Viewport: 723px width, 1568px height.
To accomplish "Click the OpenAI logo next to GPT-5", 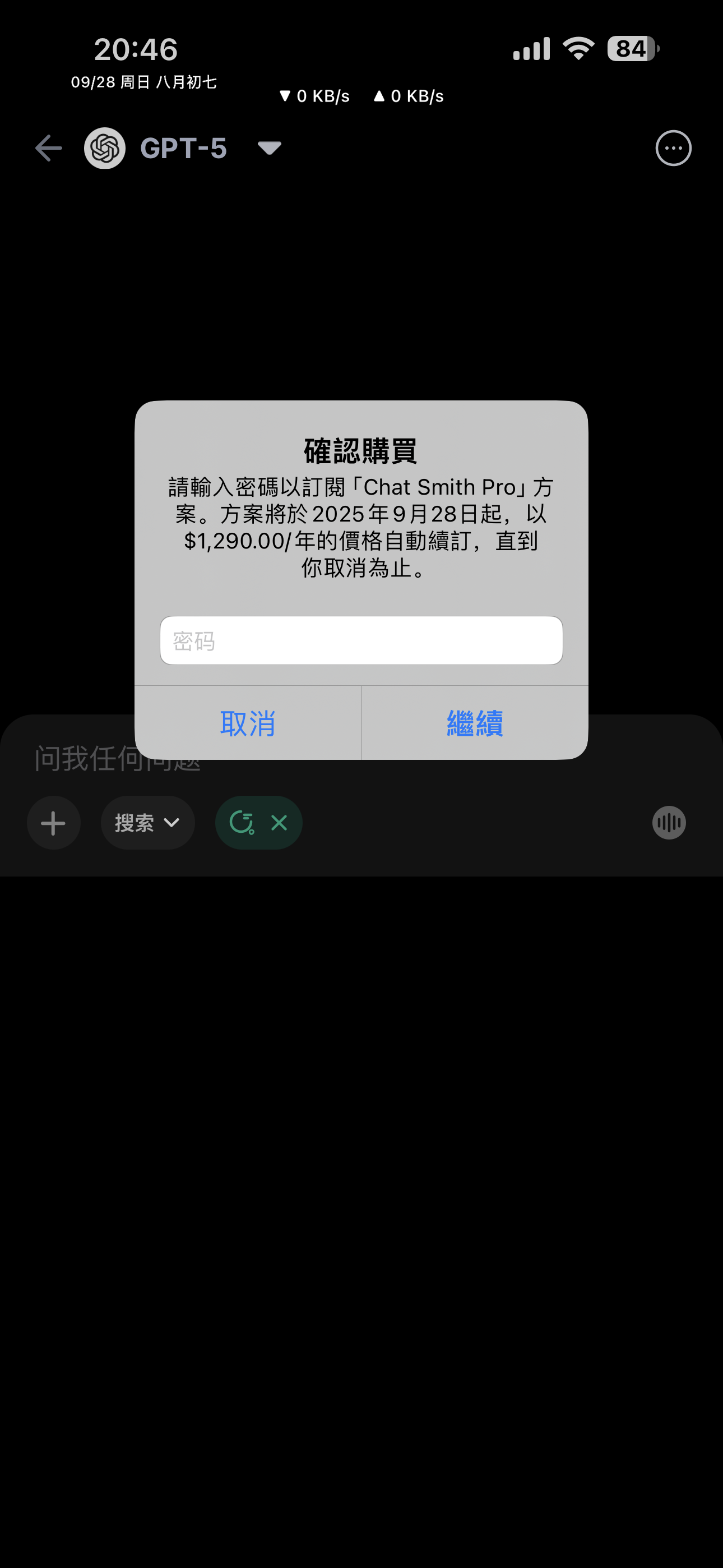I will (x=104, y=148).
